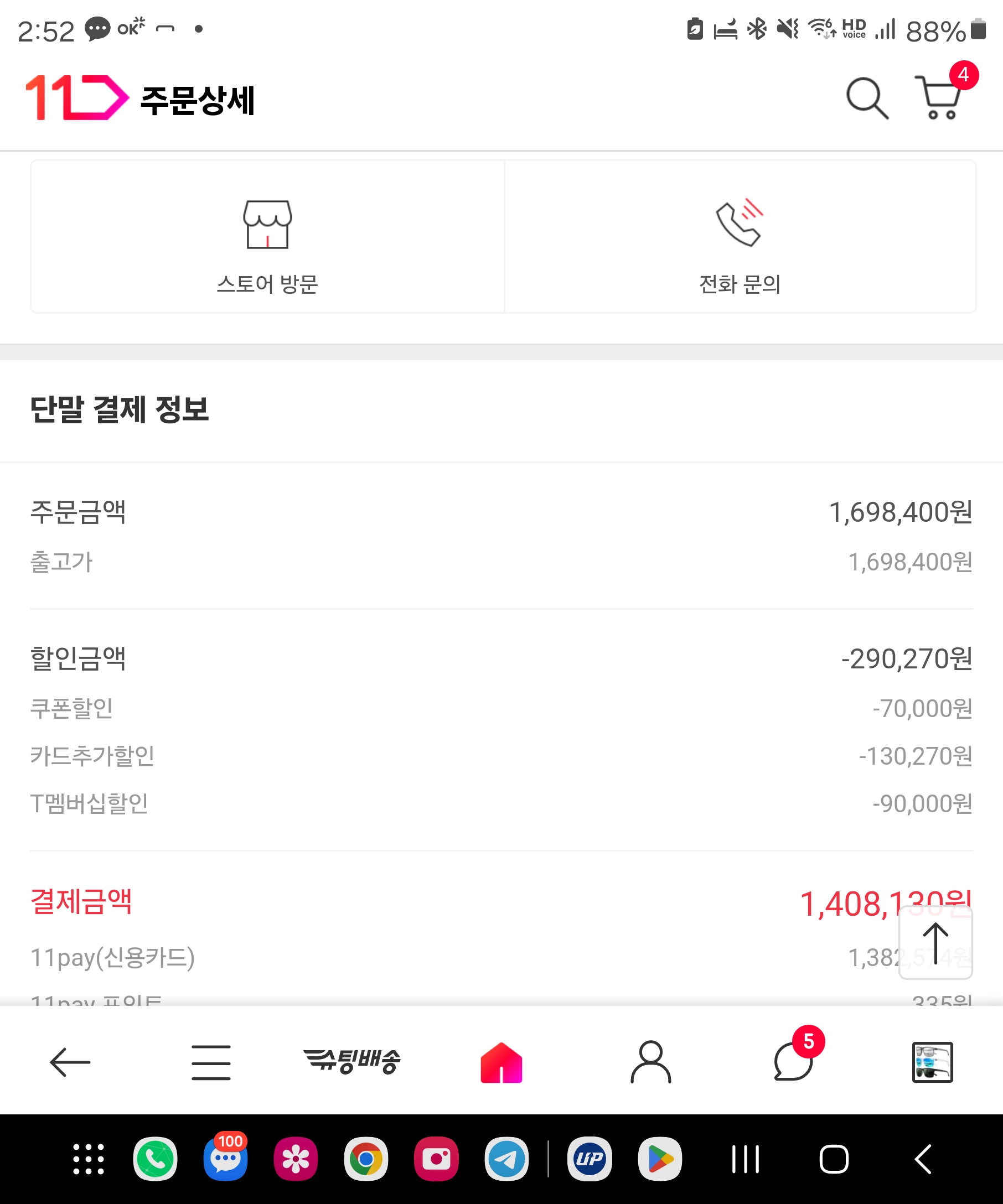1003x1204 pixels.
Task: Open the chat messages tab
Action: [794, 1062]
